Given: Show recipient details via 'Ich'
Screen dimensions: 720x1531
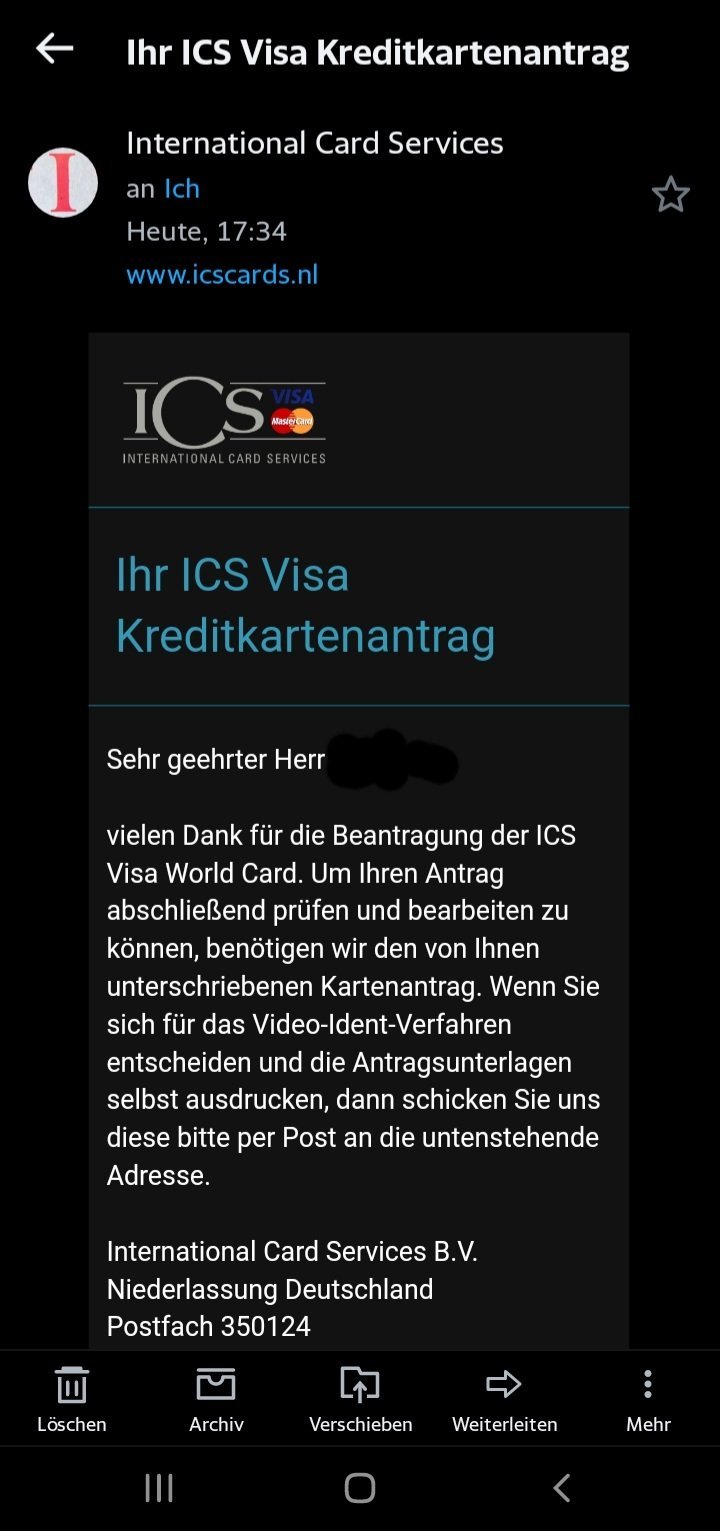Looking at the screenshot, I should pyautogui.click(x=182, y=188).
